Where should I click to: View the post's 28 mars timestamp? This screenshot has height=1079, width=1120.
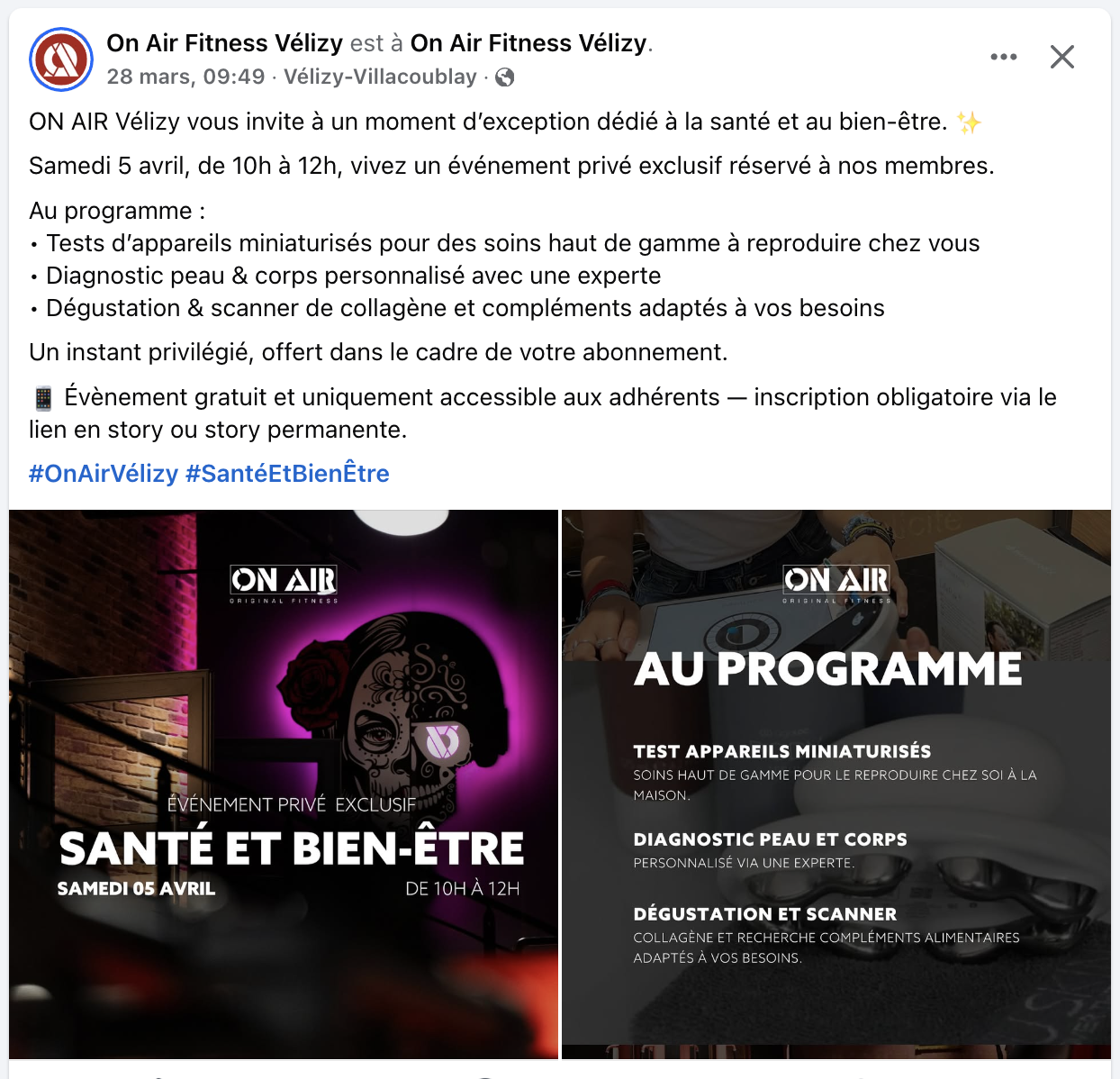[x=185, y=77]
